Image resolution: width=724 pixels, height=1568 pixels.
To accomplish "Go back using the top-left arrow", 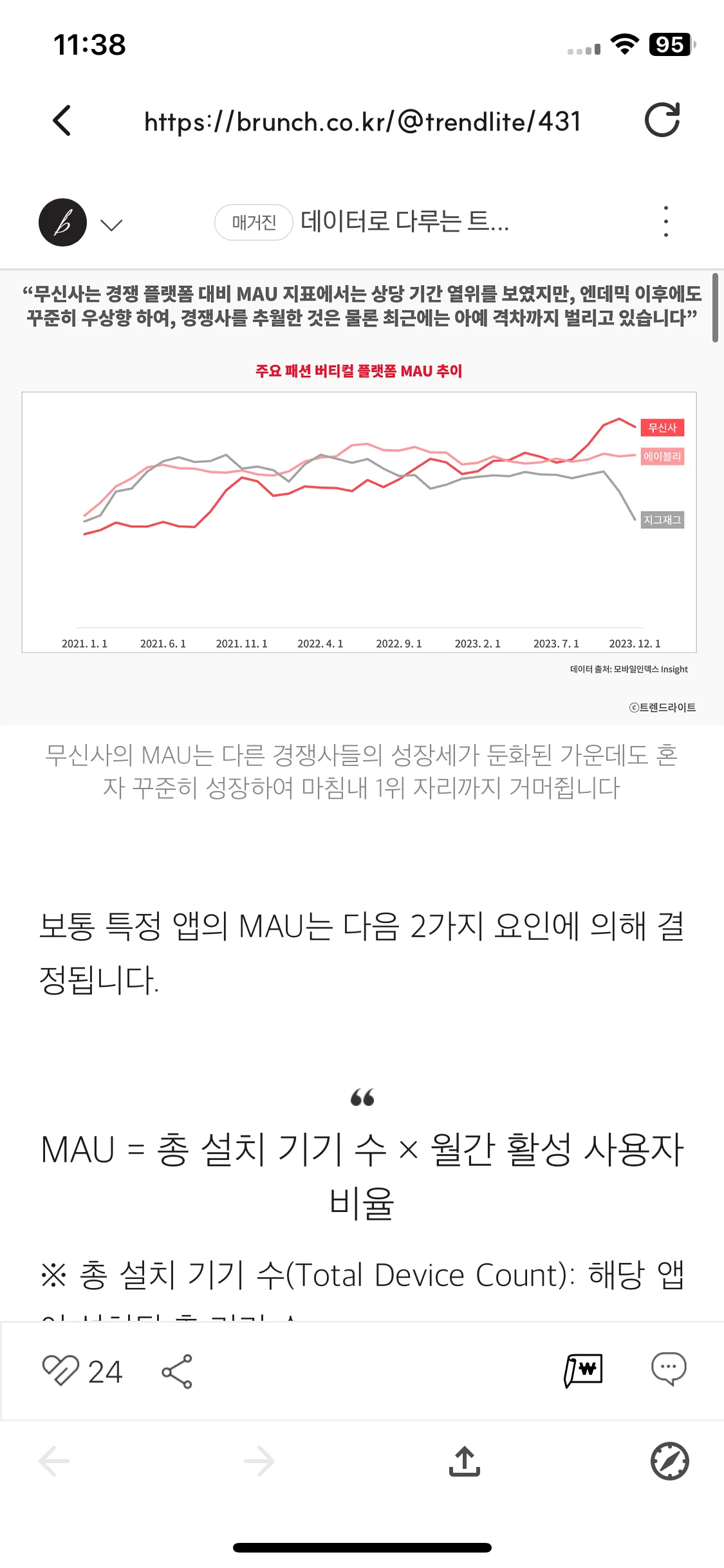I will [x=62, y=120].
